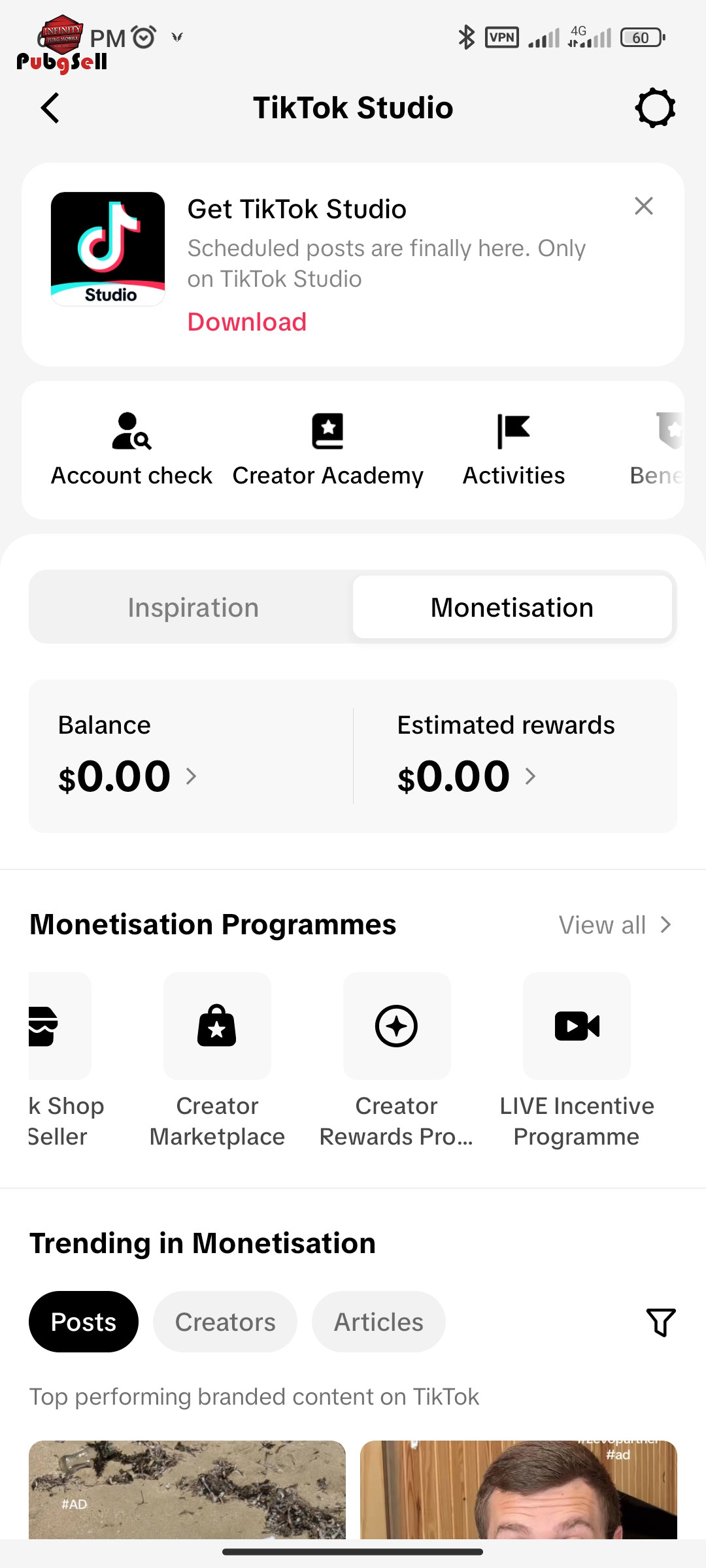The image size is (706, 1568).
Task: Open Creator Marketplace programme
Action: click(217, 1061)
